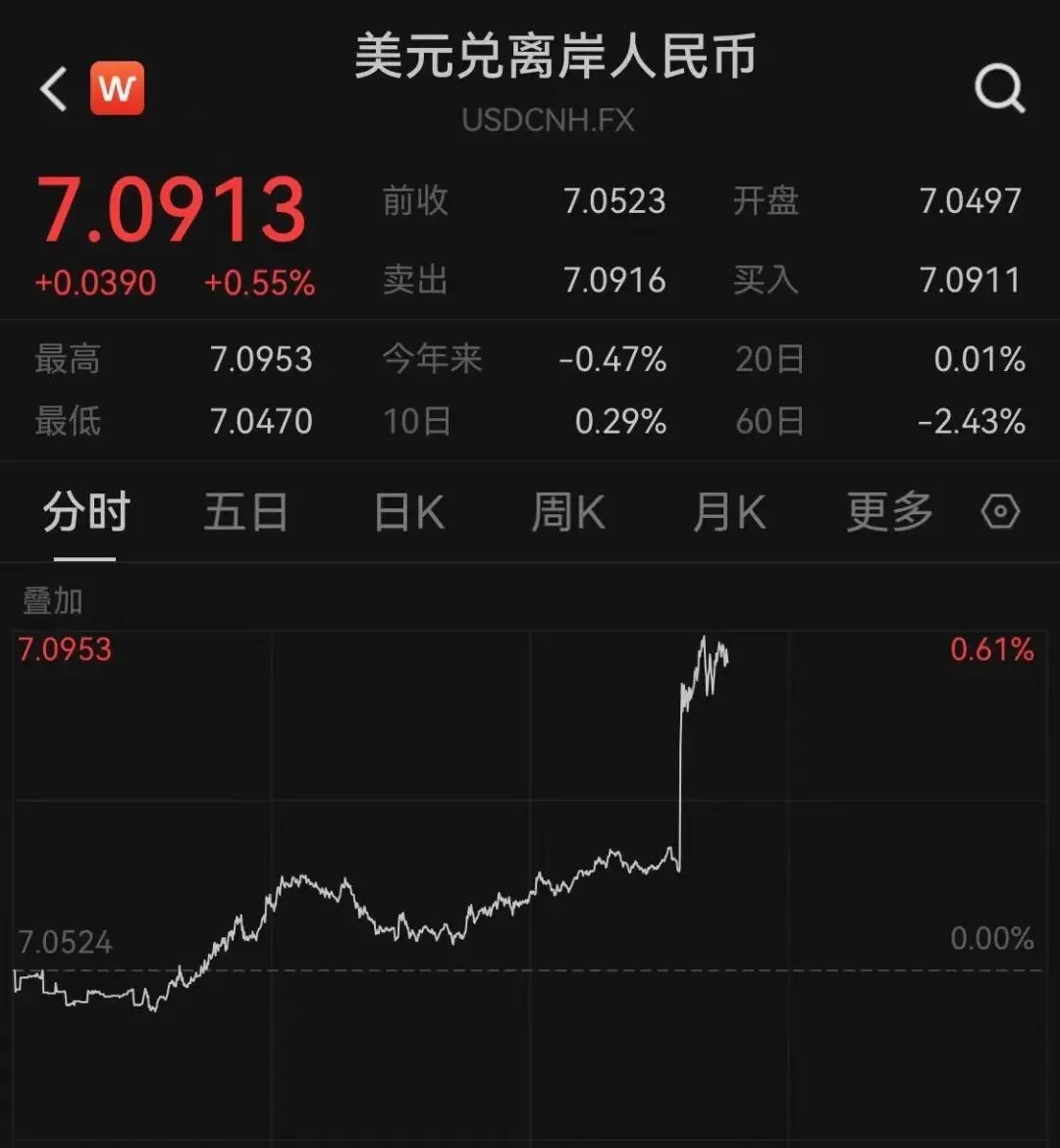1060x1148 pixels.
Task: Open chart settings via the hexagon gear icon
Action: point(1000,511)
